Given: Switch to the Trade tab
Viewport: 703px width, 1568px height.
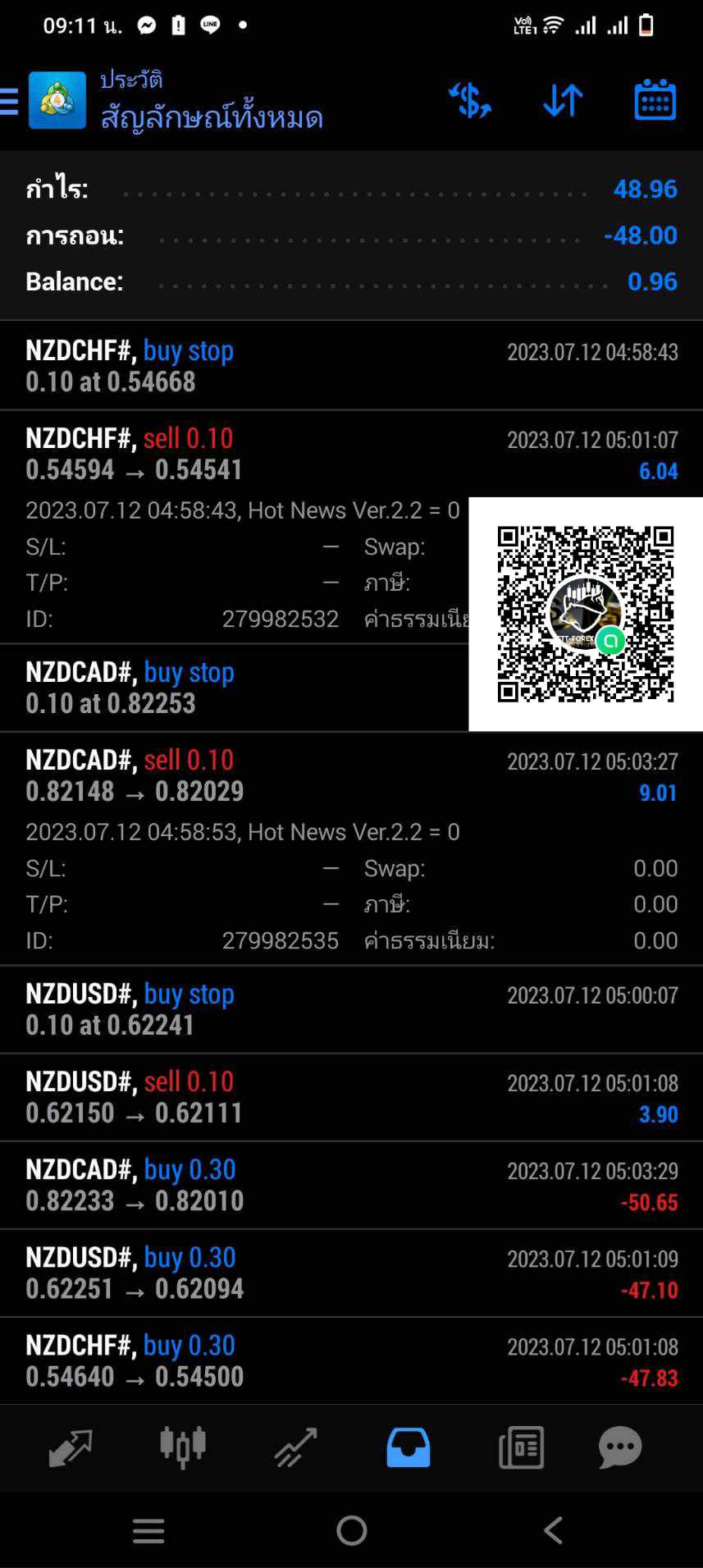Looking at the screenshot, I should click(x=295, y=1447).
